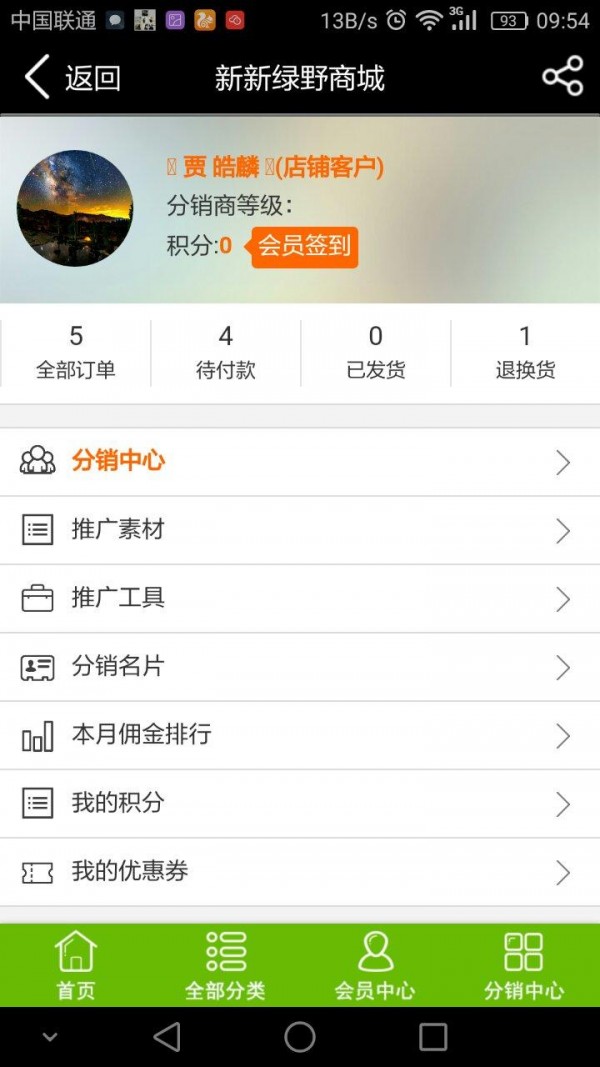Open 待付款 pending payment orders
This screenshot has height=1067, width=600.
click(225, 353)
